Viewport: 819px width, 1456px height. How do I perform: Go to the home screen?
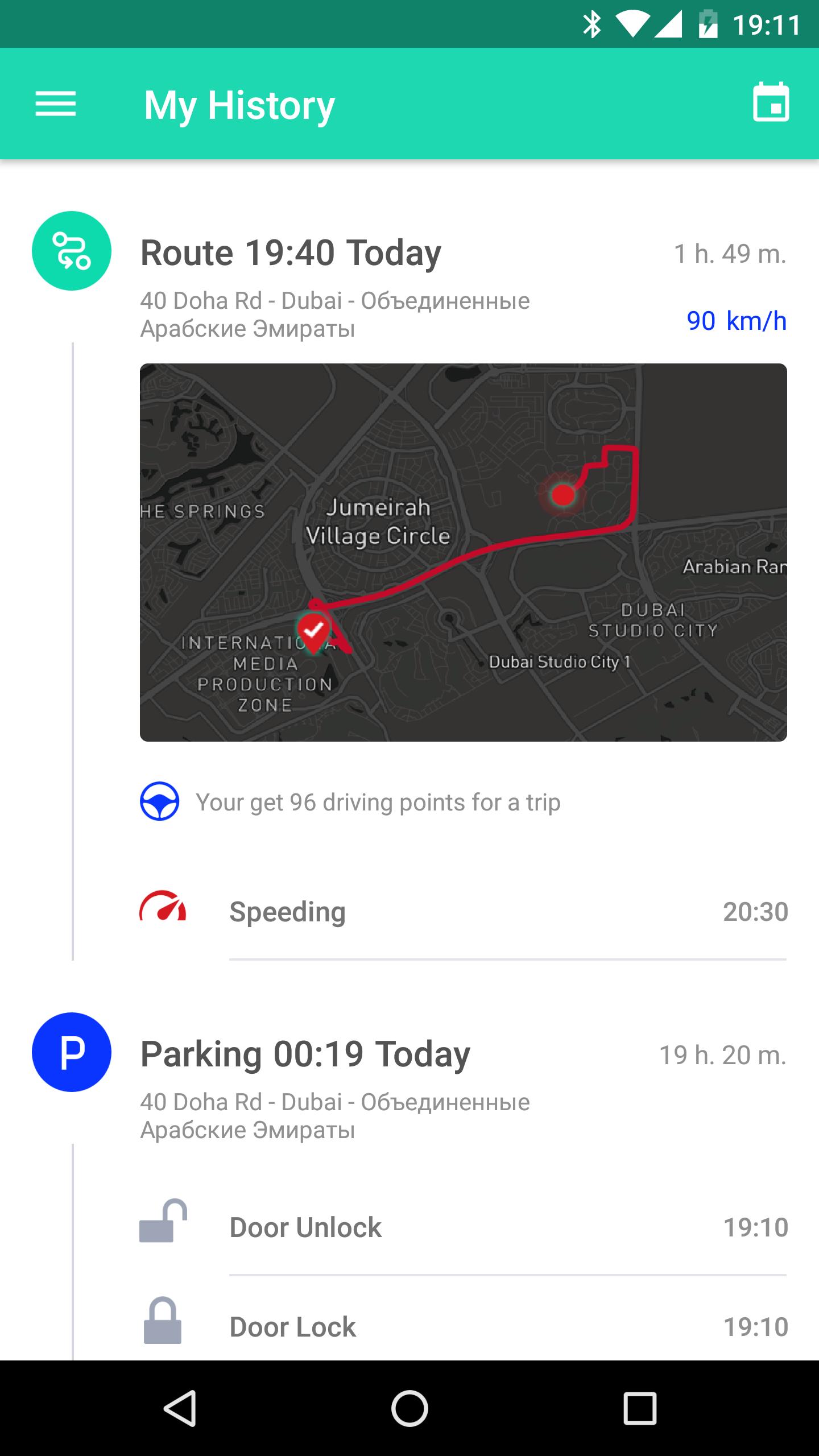click(x=409, y=1408)
